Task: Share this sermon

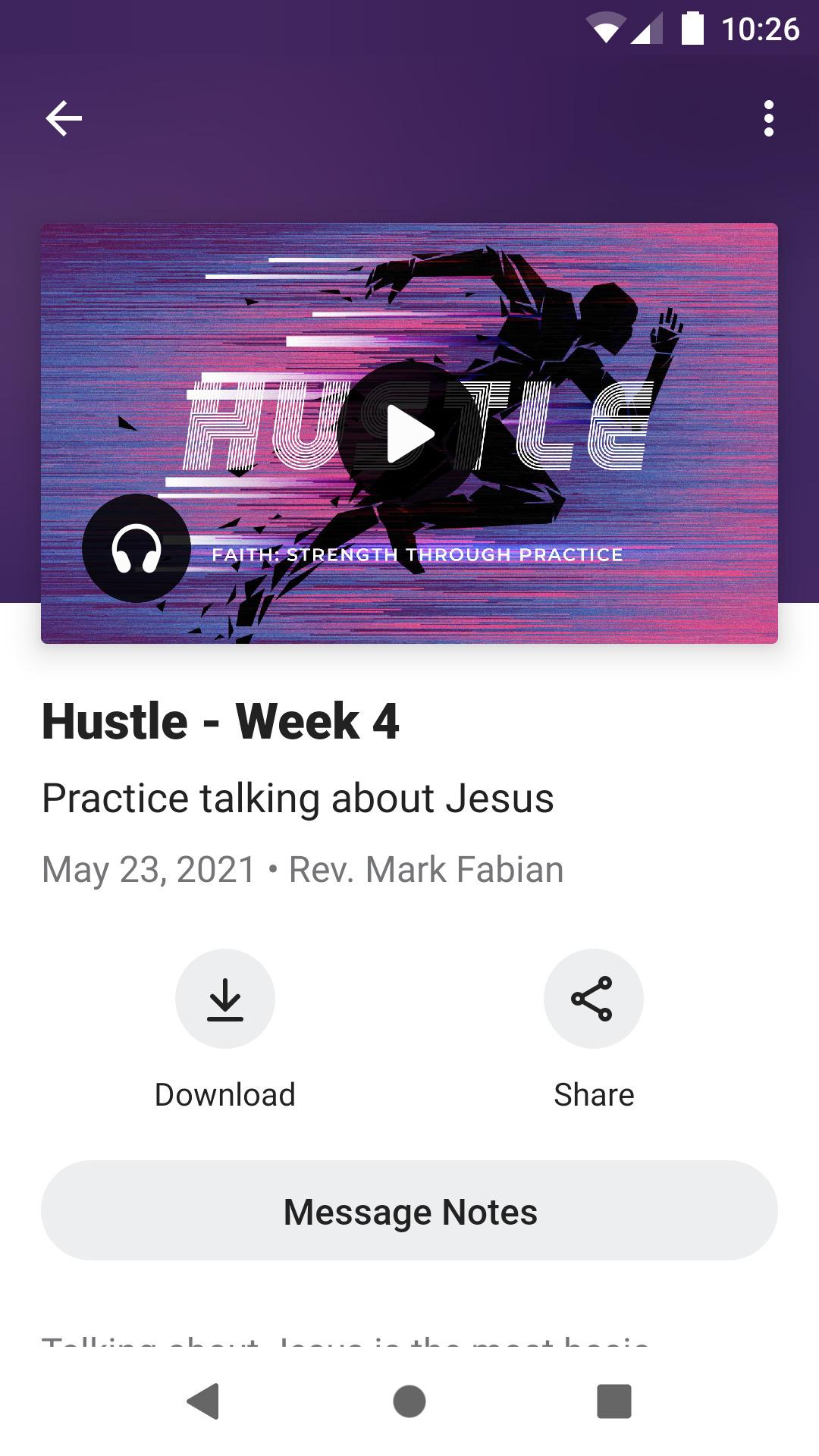Action: point(594,999)
